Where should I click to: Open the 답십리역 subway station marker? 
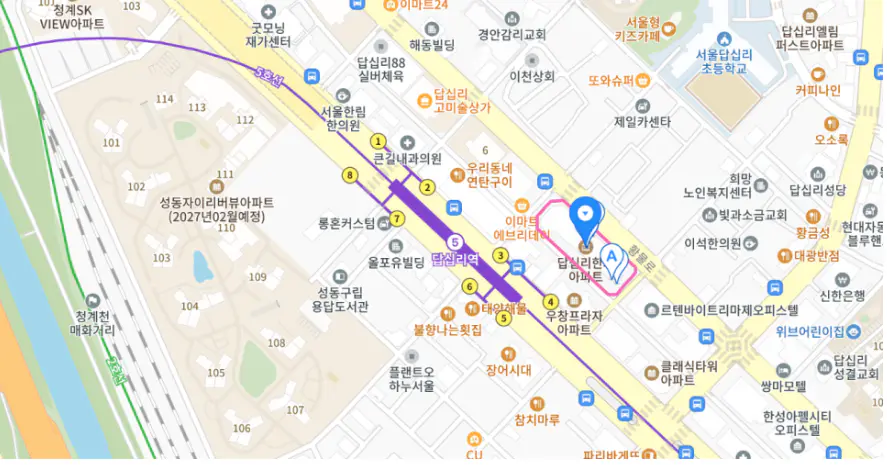point(455,242)
